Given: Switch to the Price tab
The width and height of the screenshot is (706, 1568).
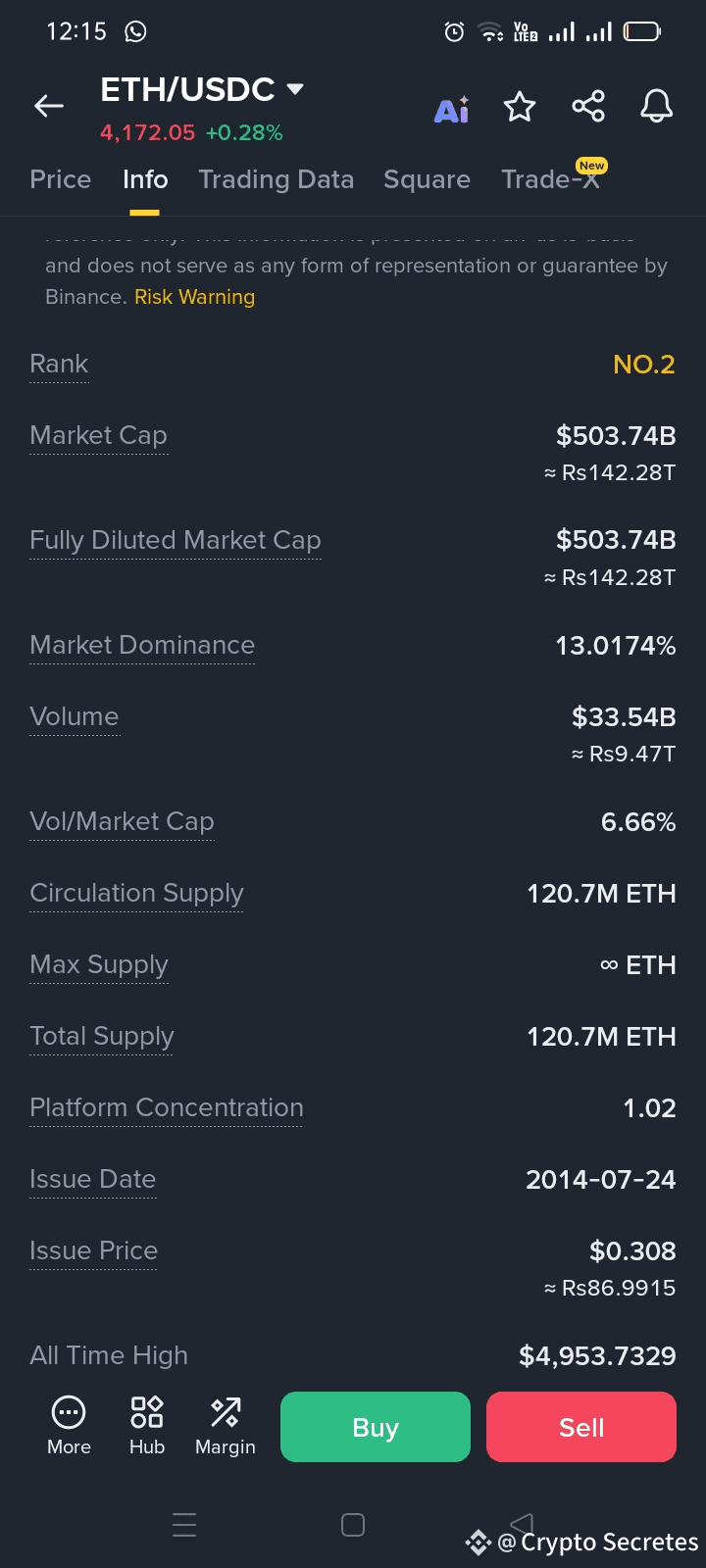Looking at the screenshot, I should point(61,179).
